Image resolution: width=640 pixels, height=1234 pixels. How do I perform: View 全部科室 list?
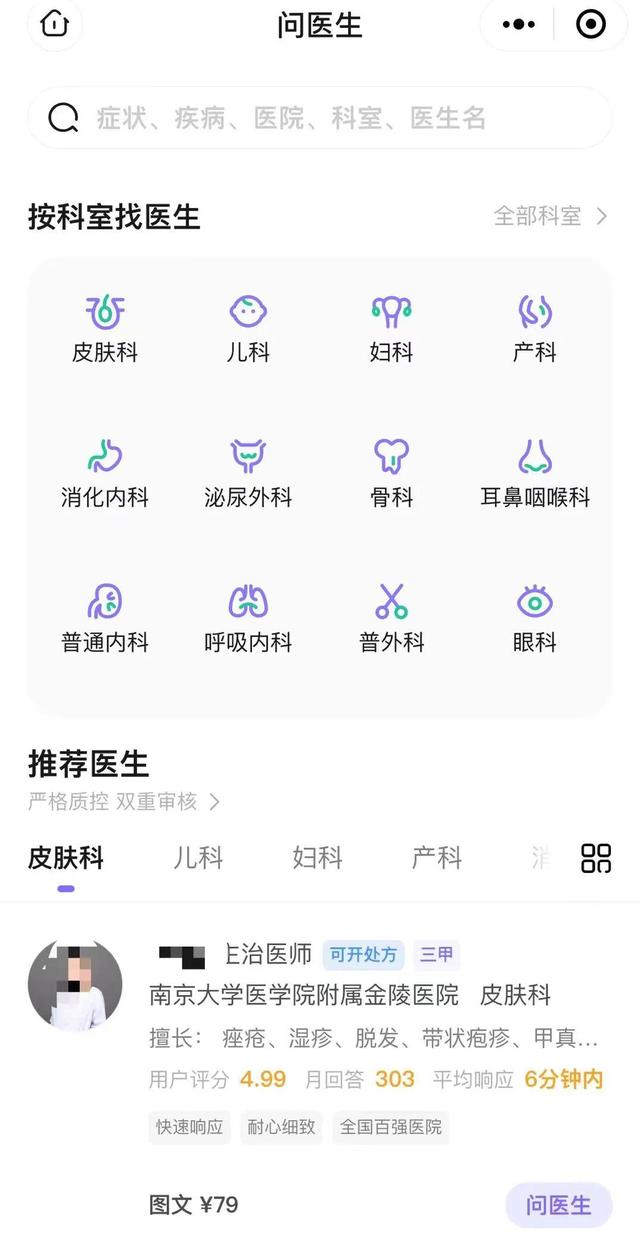[x=550, y=216]
